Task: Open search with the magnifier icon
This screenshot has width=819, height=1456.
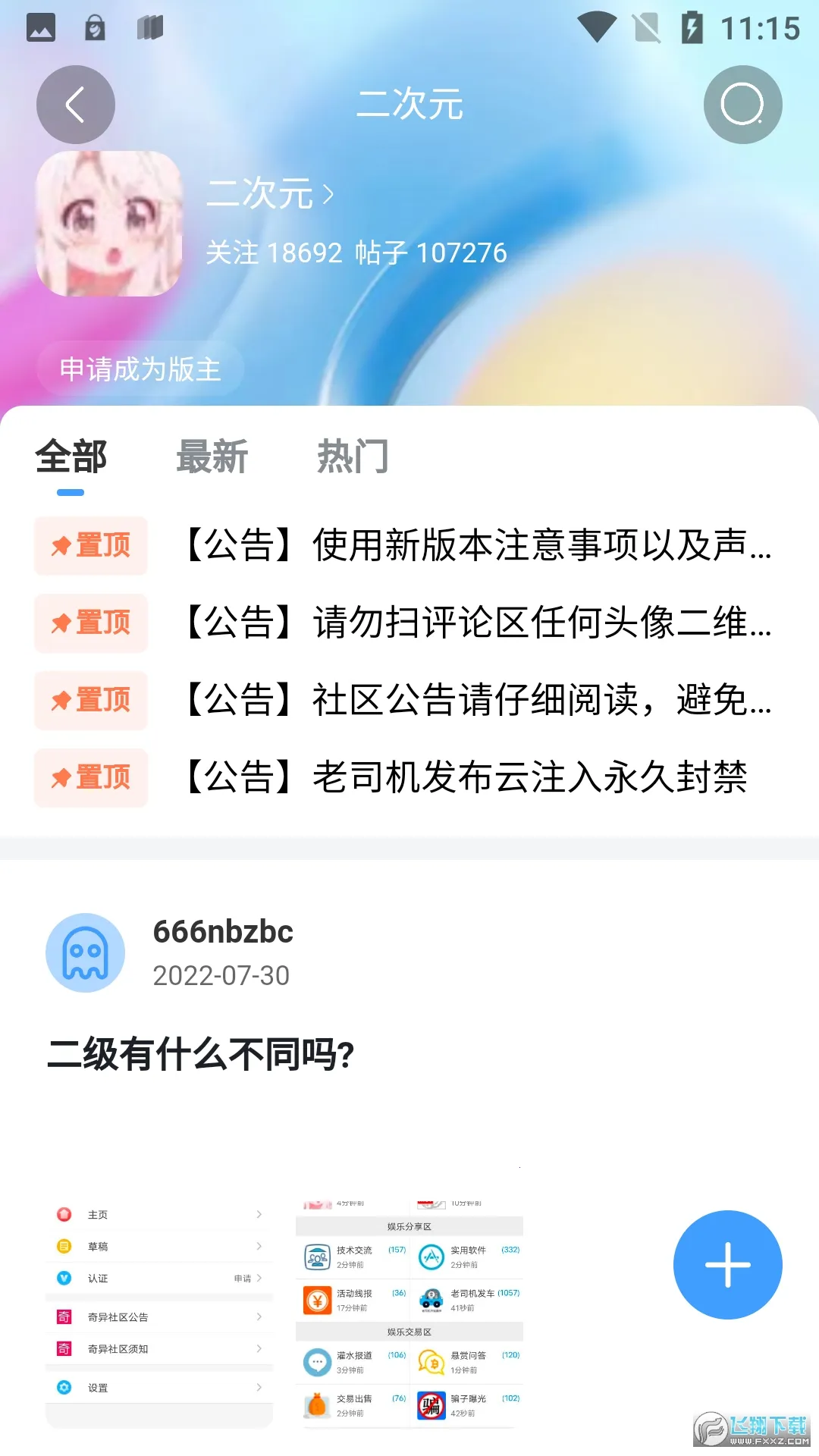Action: pos(742,105)
